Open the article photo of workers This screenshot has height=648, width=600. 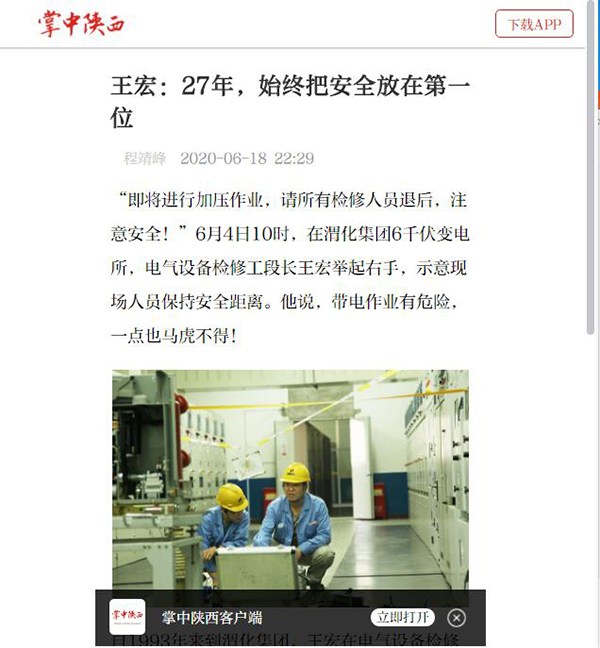click(x=290, y=480)
